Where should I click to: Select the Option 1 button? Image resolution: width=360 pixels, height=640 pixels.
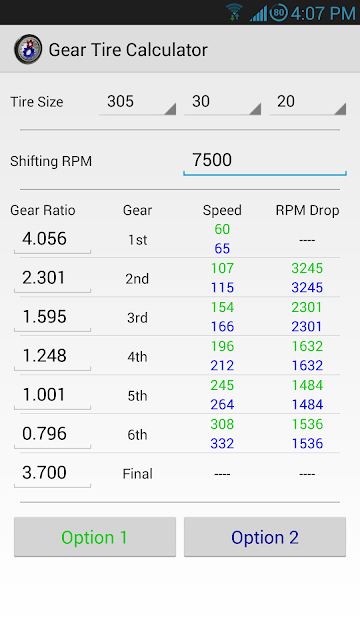pyautogui.click(x=95, y=537)
